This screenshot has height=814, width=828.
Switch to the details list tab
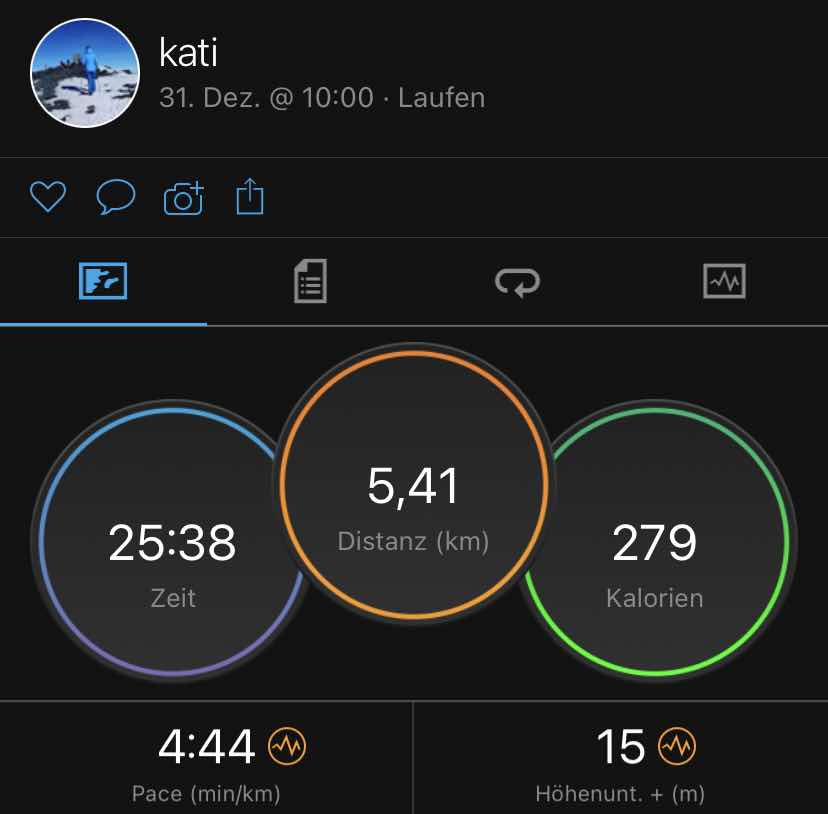click(310, 282)
